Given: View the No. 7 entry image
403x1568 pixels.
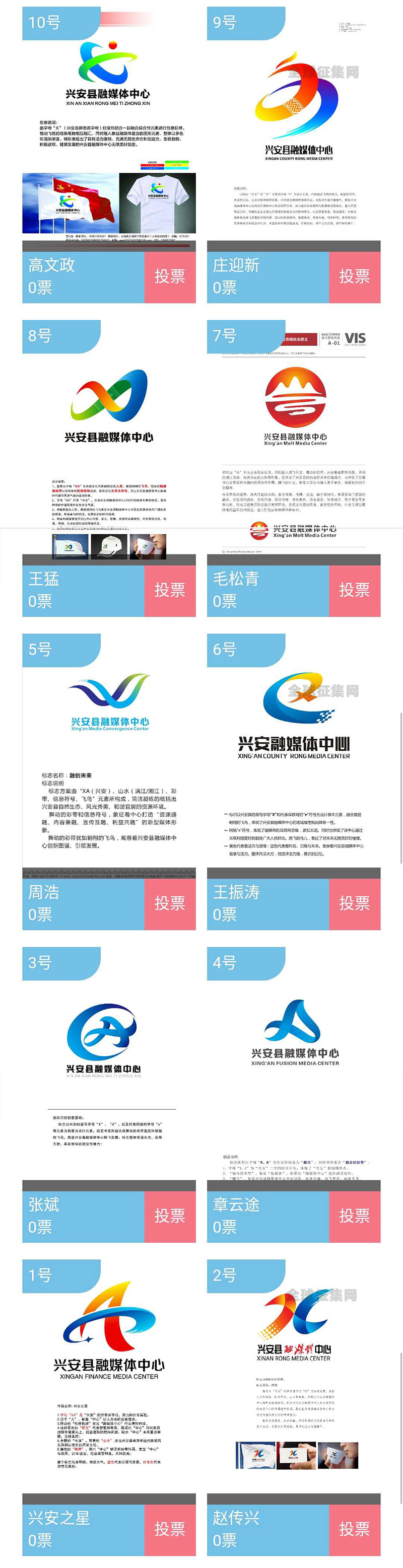Looking at the screenshot, I should (293, 448).
